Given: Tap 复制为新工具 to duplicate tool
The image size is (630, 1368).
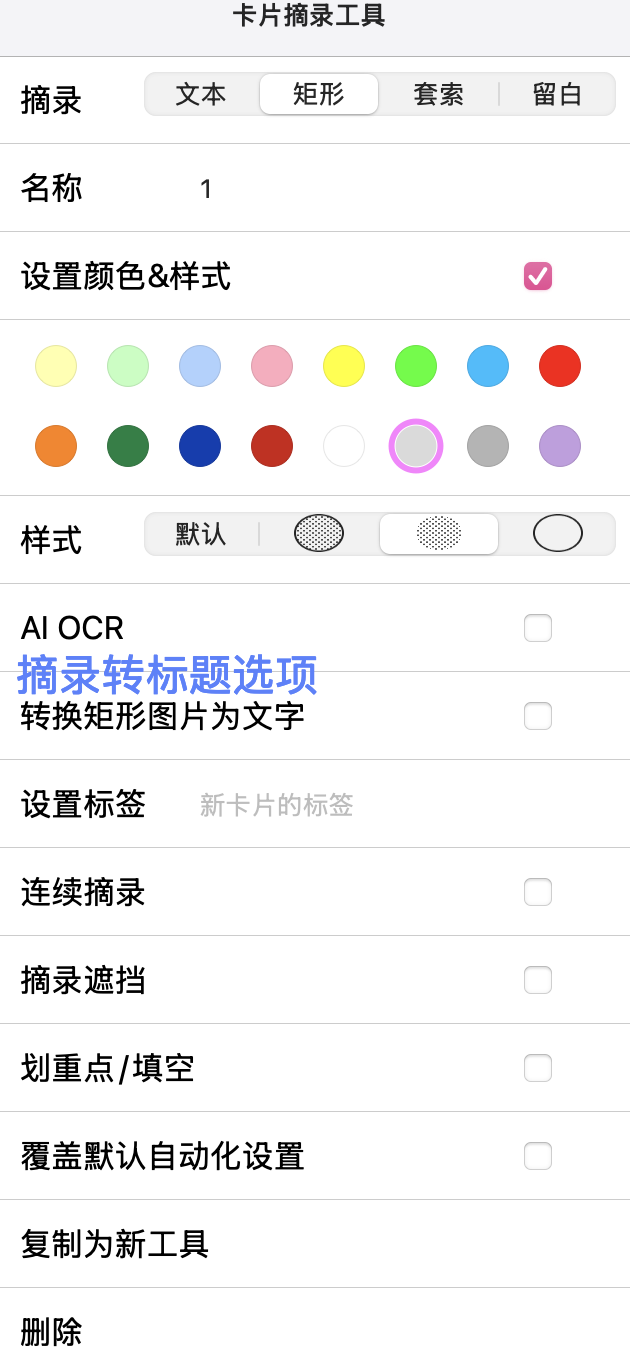Looking at the screenshot, I should coord(315,1244).
